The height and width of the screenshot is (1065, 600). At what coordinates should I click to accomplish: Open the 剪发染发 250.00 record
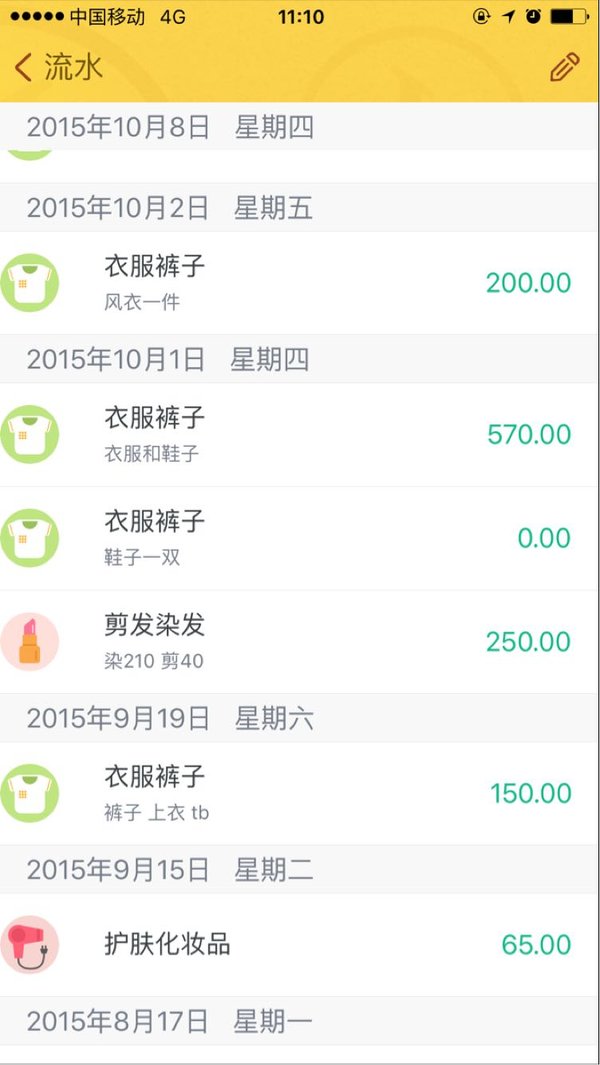pos(298,642)
